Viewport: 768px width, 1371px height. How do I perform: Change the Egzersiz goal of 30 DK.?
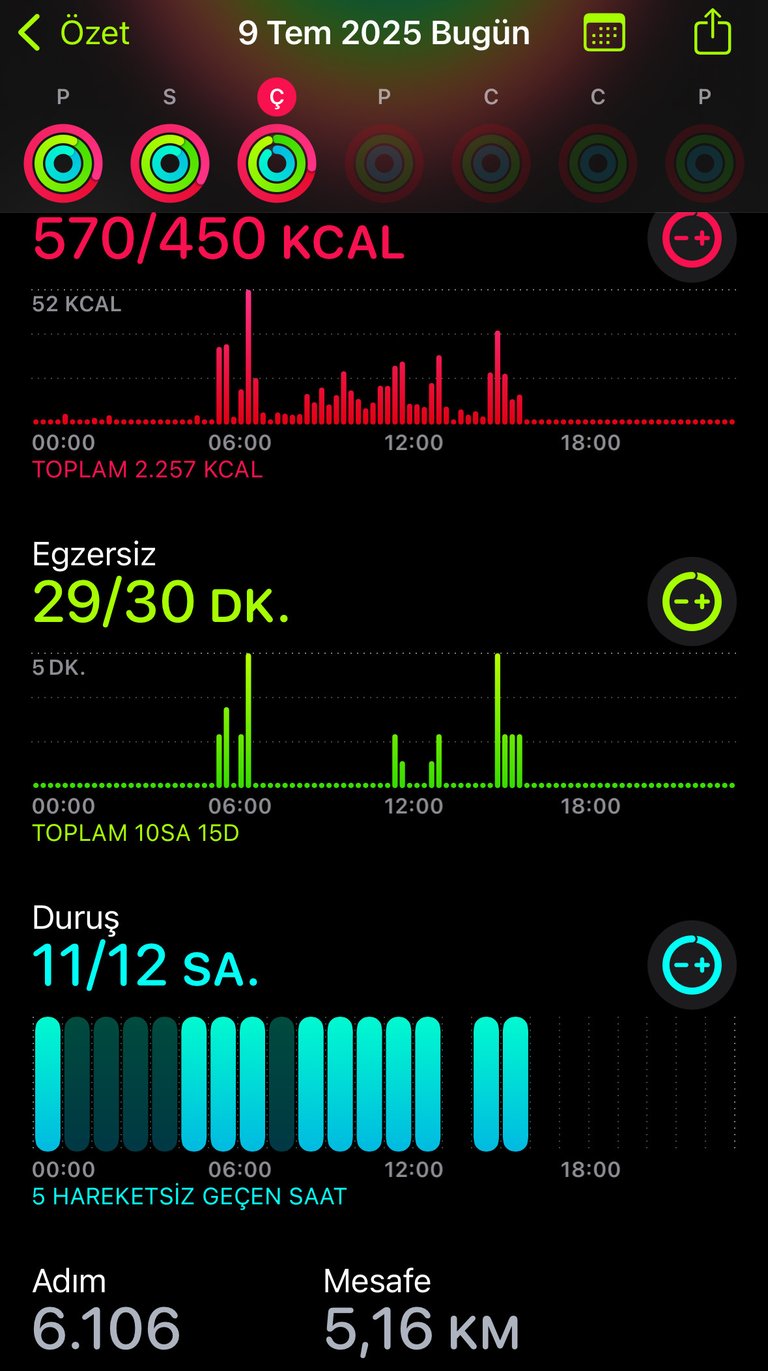692,601
